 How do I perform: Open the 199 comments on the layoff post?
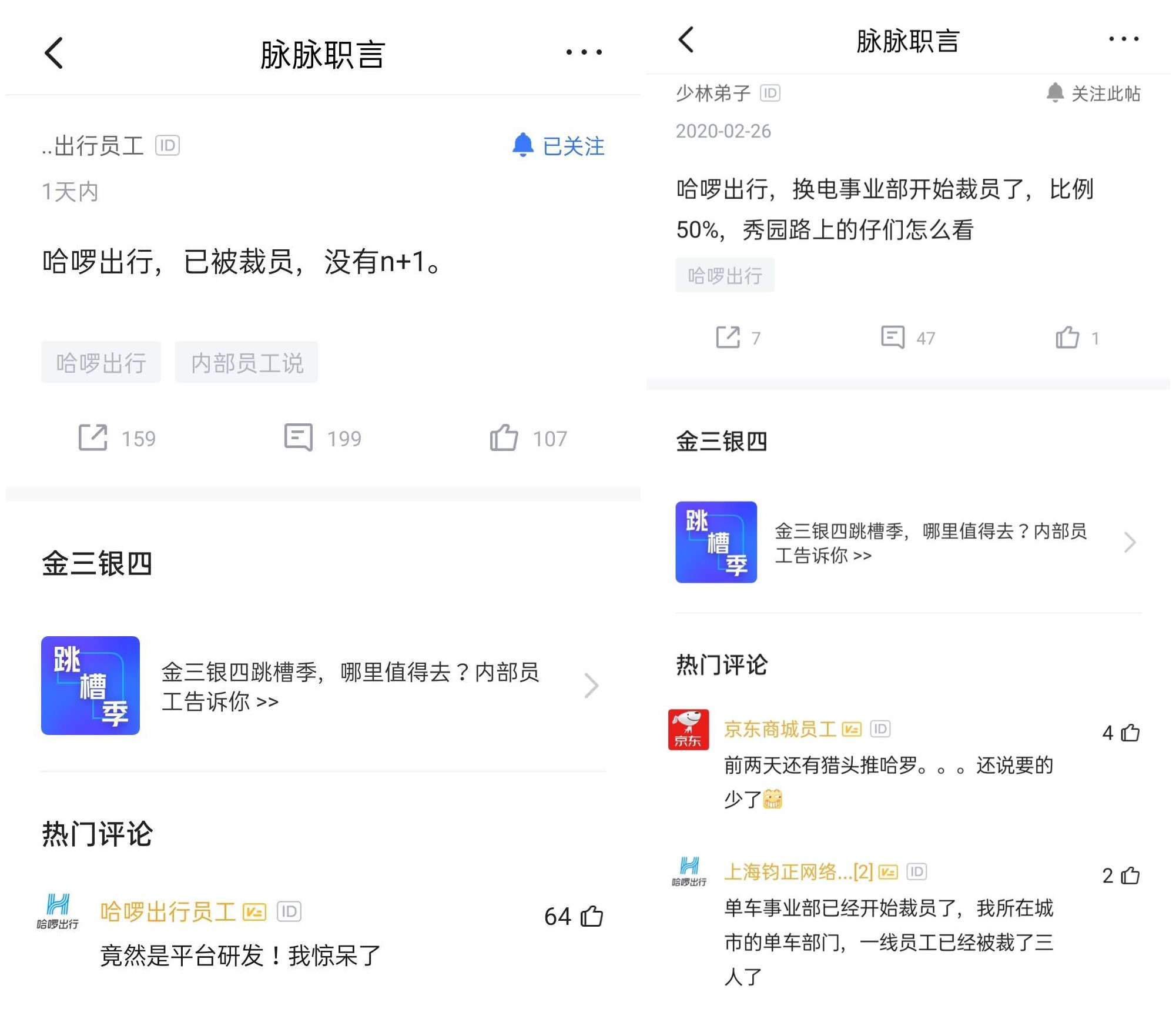299,438
